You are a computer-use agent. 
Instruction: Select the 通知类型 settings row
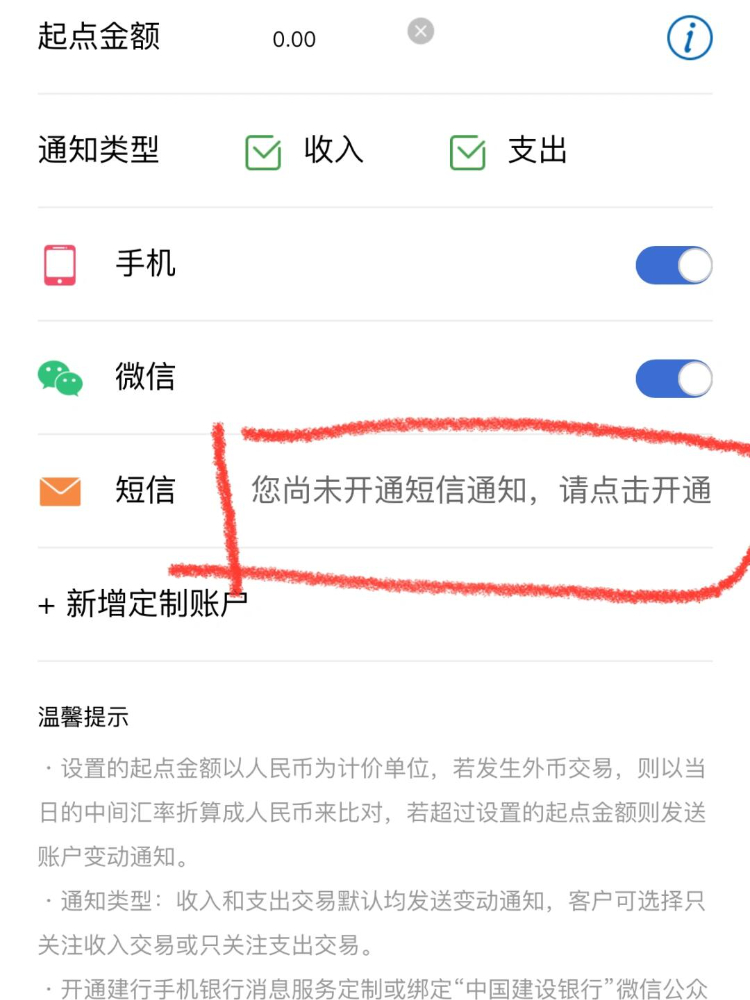pyautogui.click(x=97, y=151)
